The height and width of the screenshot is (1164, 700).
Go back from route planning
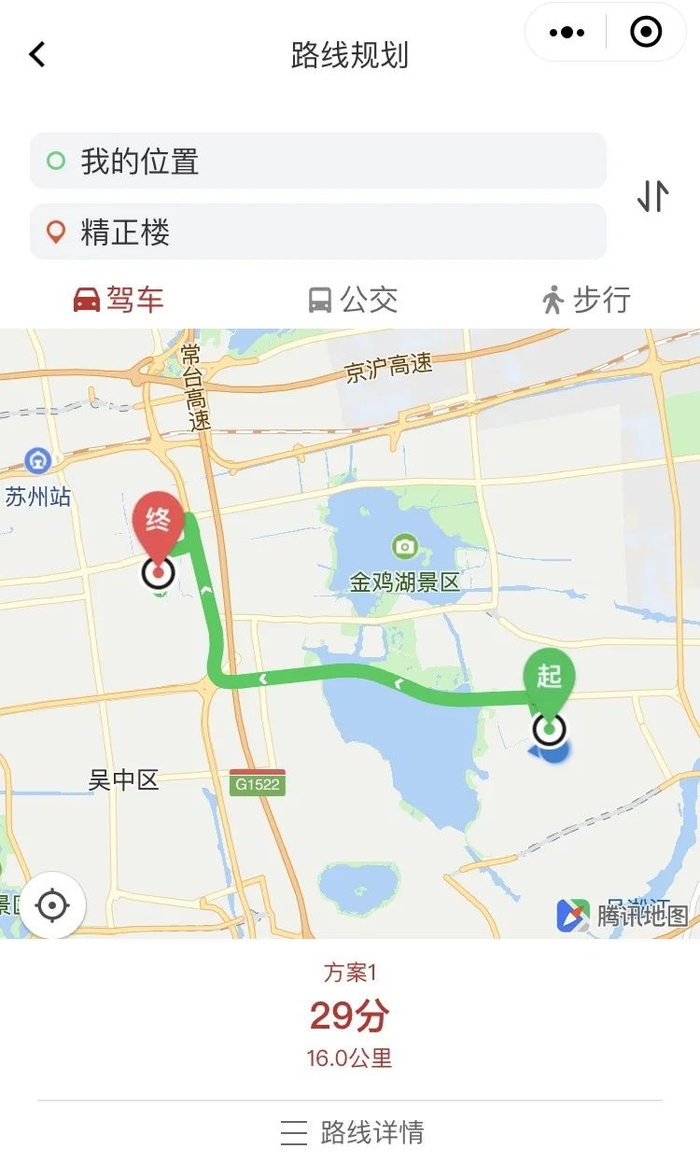[x=37, y=54]
